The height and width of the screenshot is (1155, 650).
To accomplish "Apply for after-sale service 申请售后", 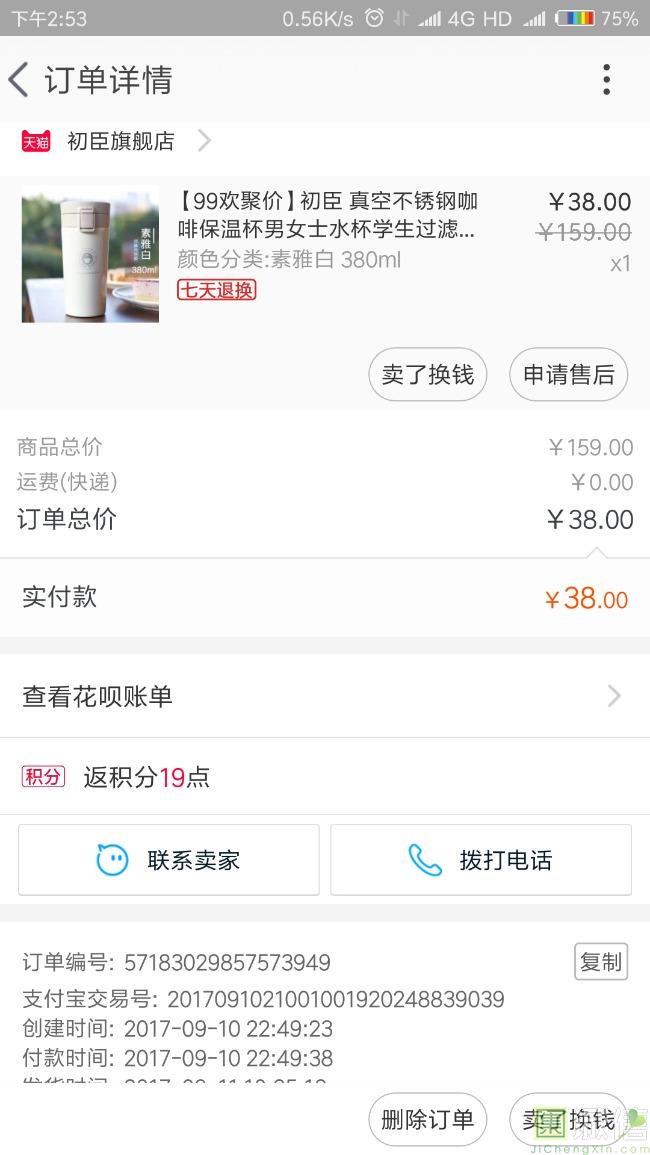I will 568,375.
